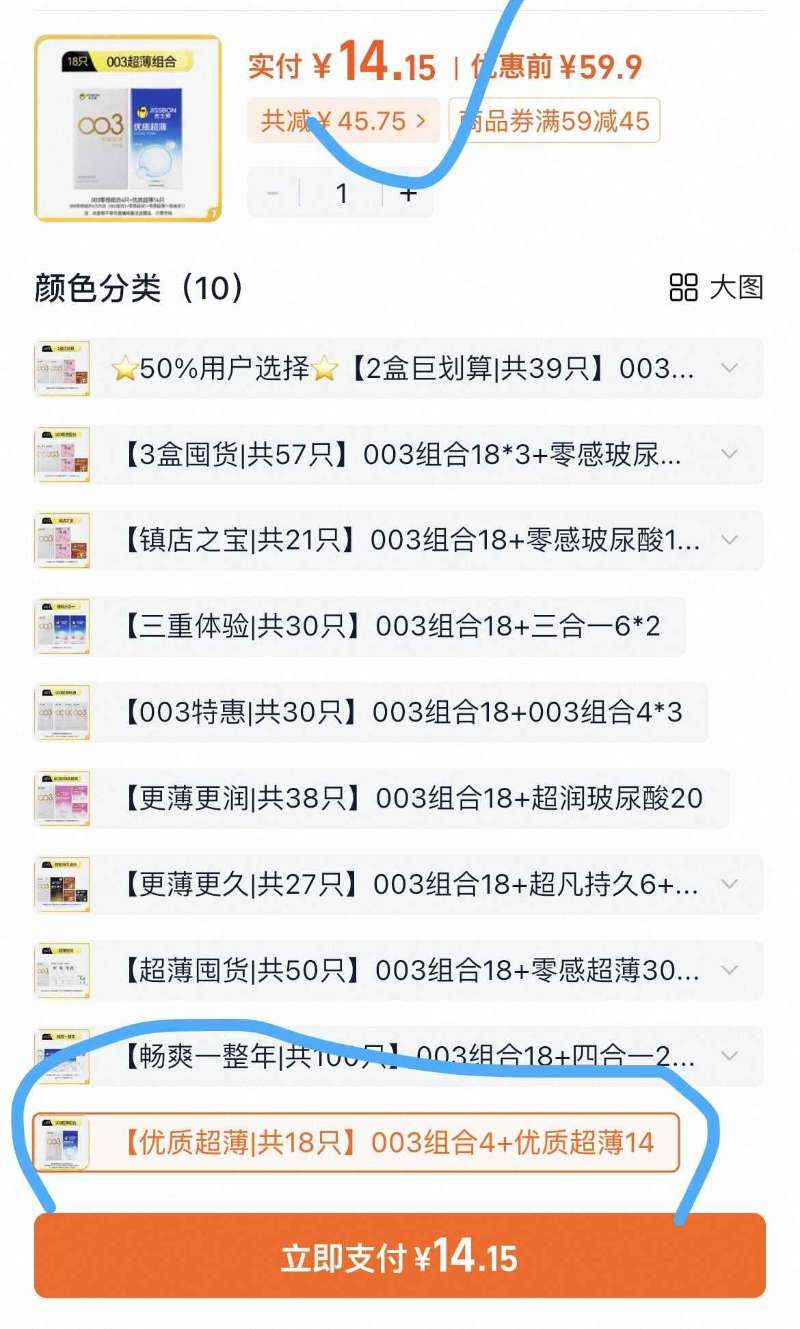Expand the 【畅爽一整年】 row chevron
Image resolution: width=800 pixels, height=1329 pixels.
[x=730, y=1056]
